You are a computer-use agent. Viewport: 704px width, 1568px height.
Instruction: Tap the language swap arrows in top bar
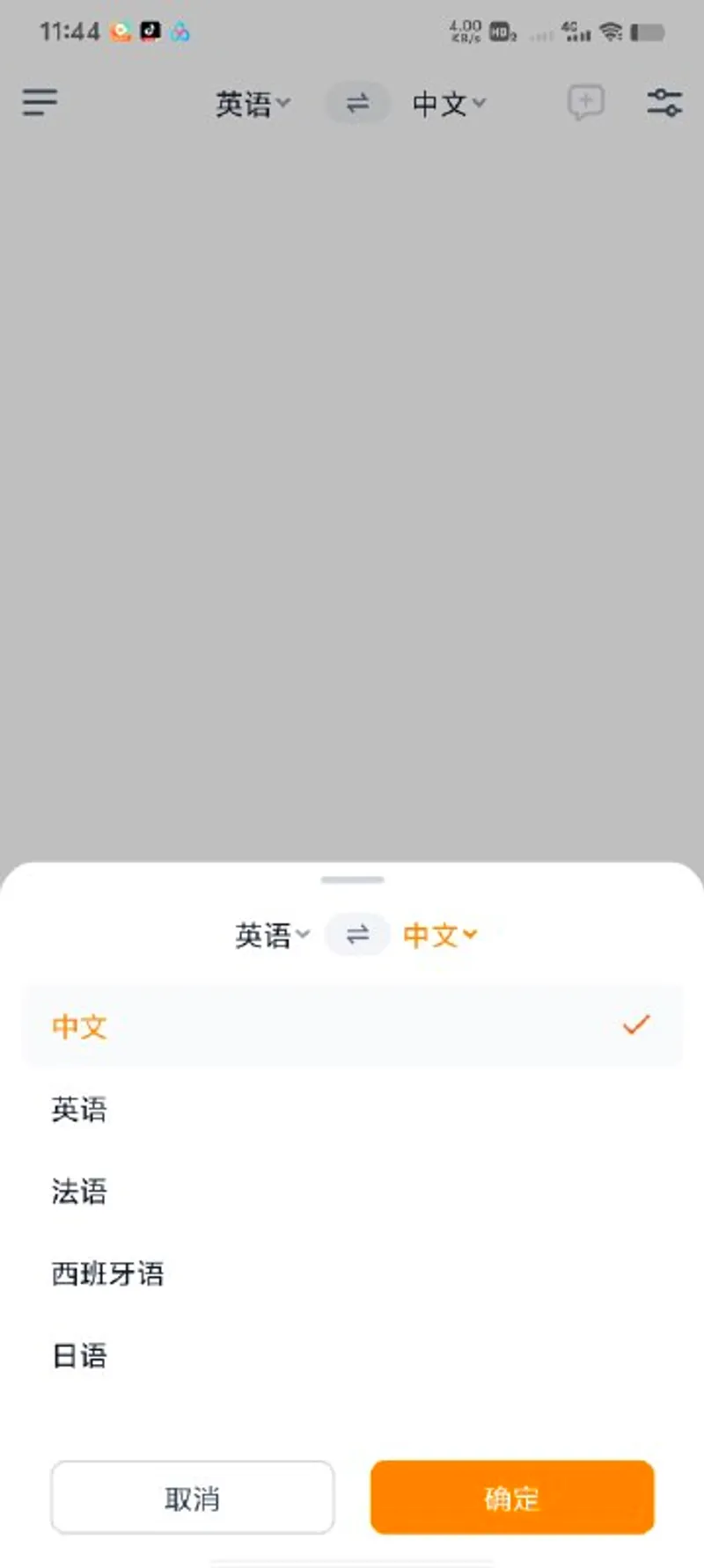tap(356, 103)
